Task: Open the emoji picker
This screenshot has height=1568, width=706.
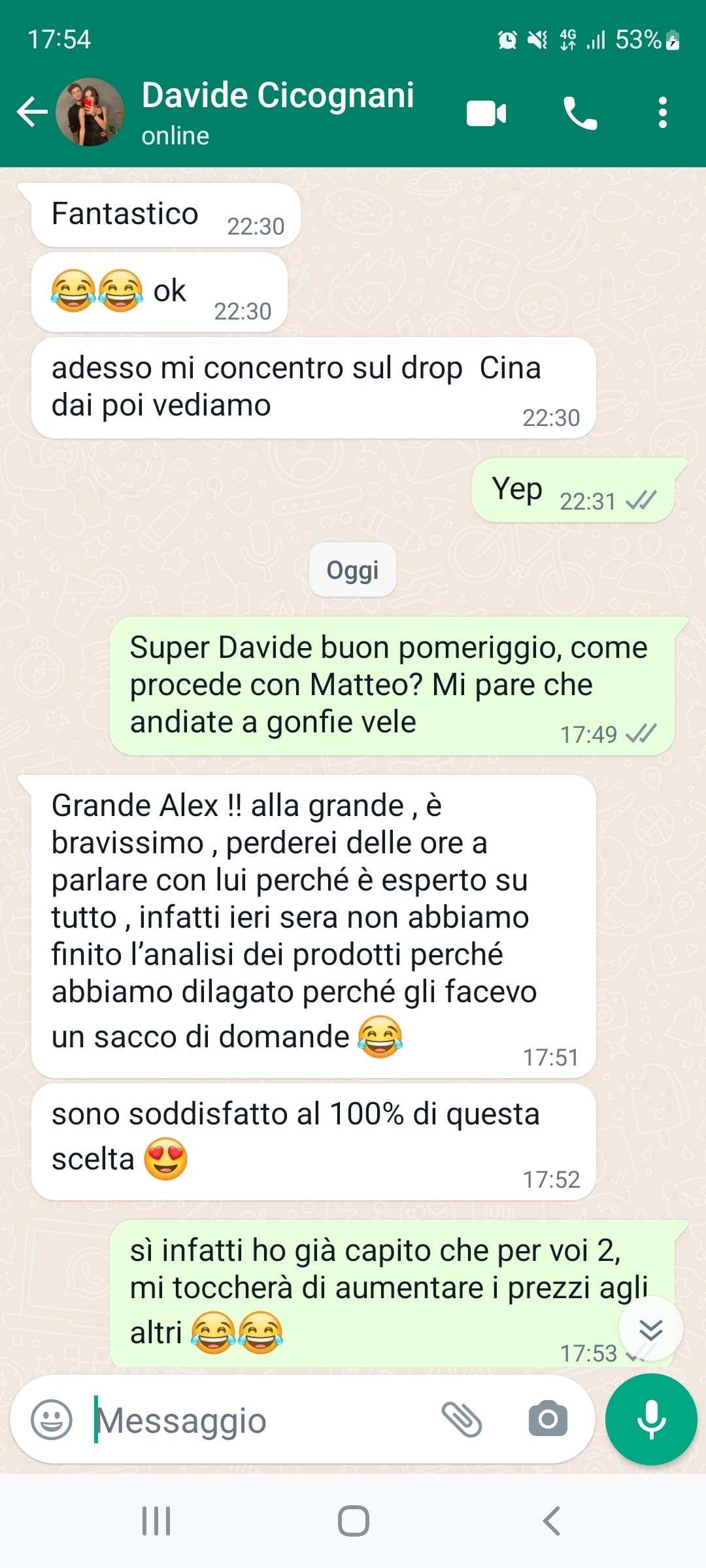Action: (52, 1419)
